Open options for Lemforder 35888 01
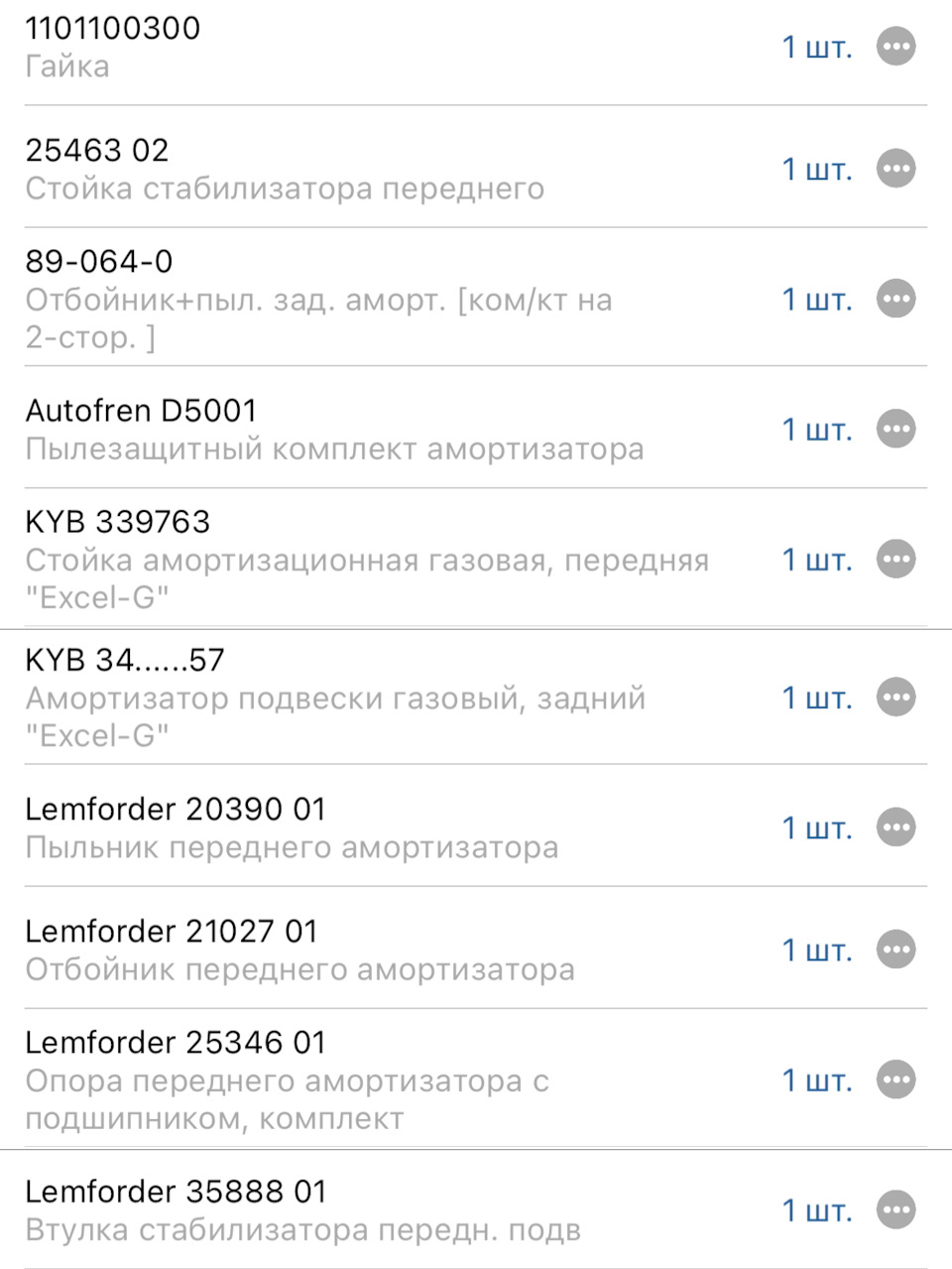Screen dimensions: 952x1269 895,1209
